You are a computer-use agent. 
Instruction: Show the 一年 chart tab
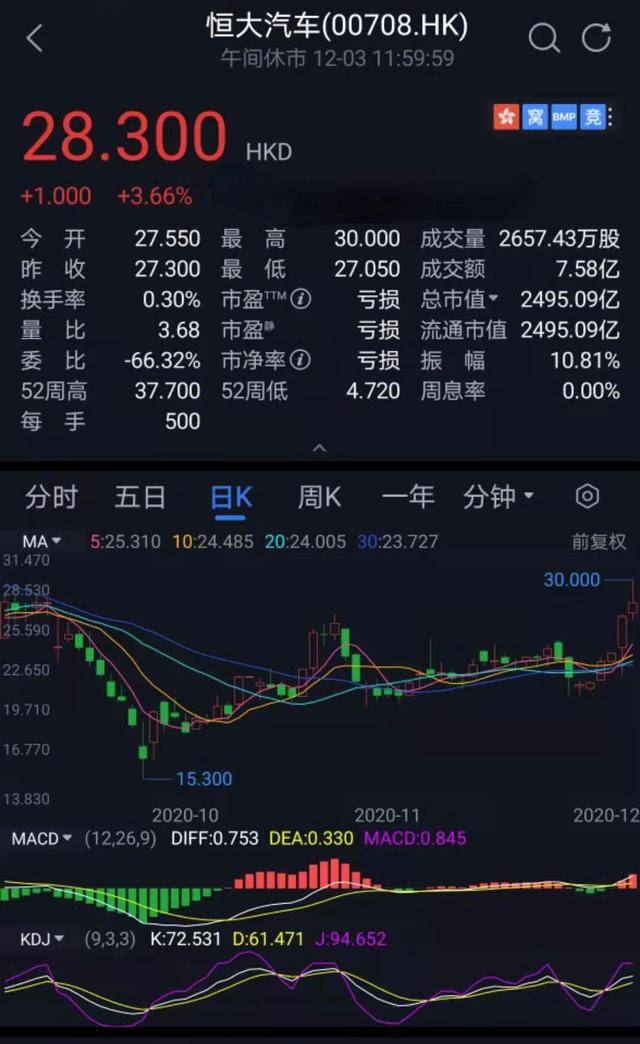[x=407, y=497]
